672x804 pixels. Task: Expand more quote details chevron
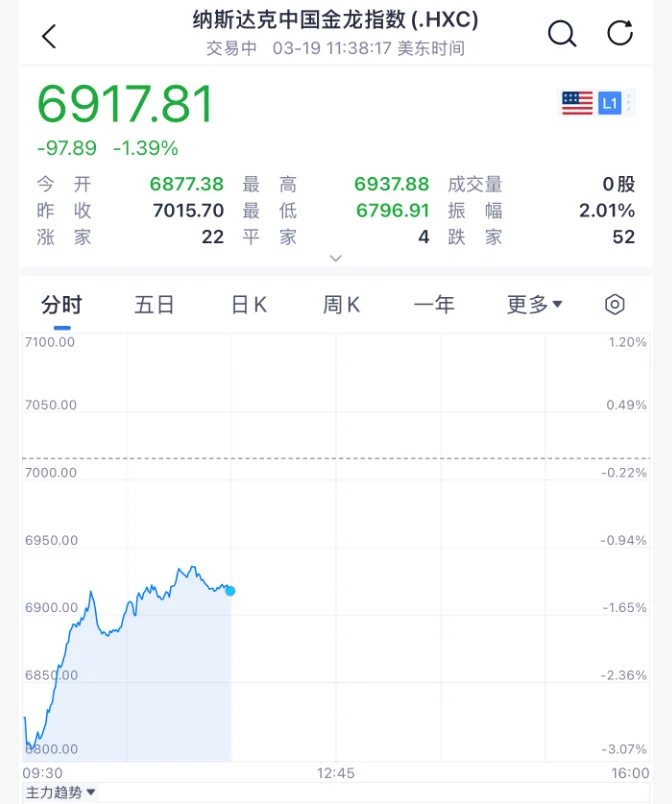[336, 258]
